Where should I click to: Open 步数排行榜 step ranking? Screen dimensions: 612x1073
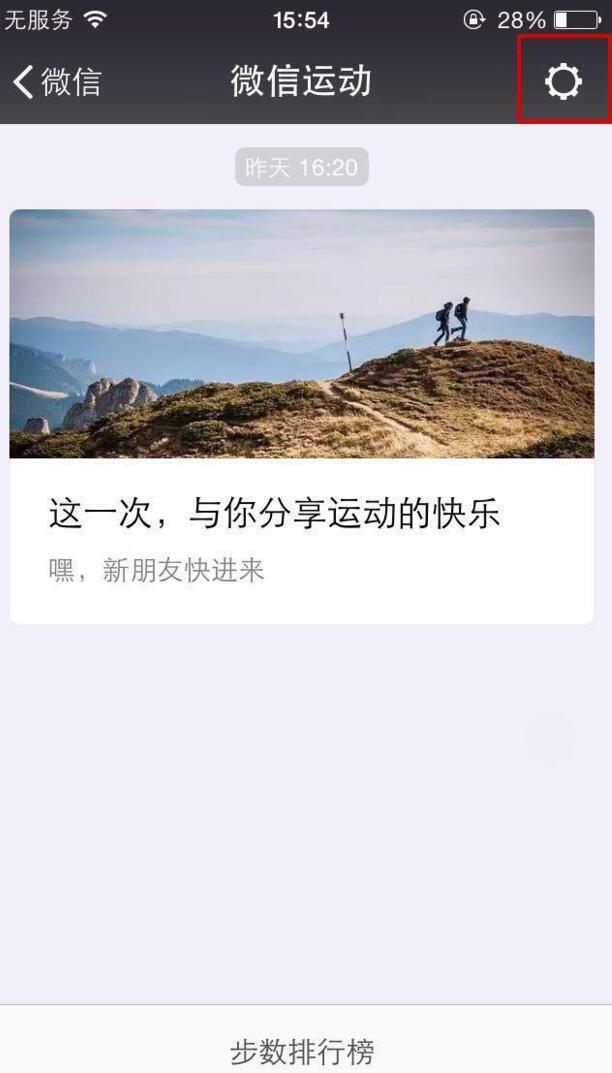coord(301,1051)
